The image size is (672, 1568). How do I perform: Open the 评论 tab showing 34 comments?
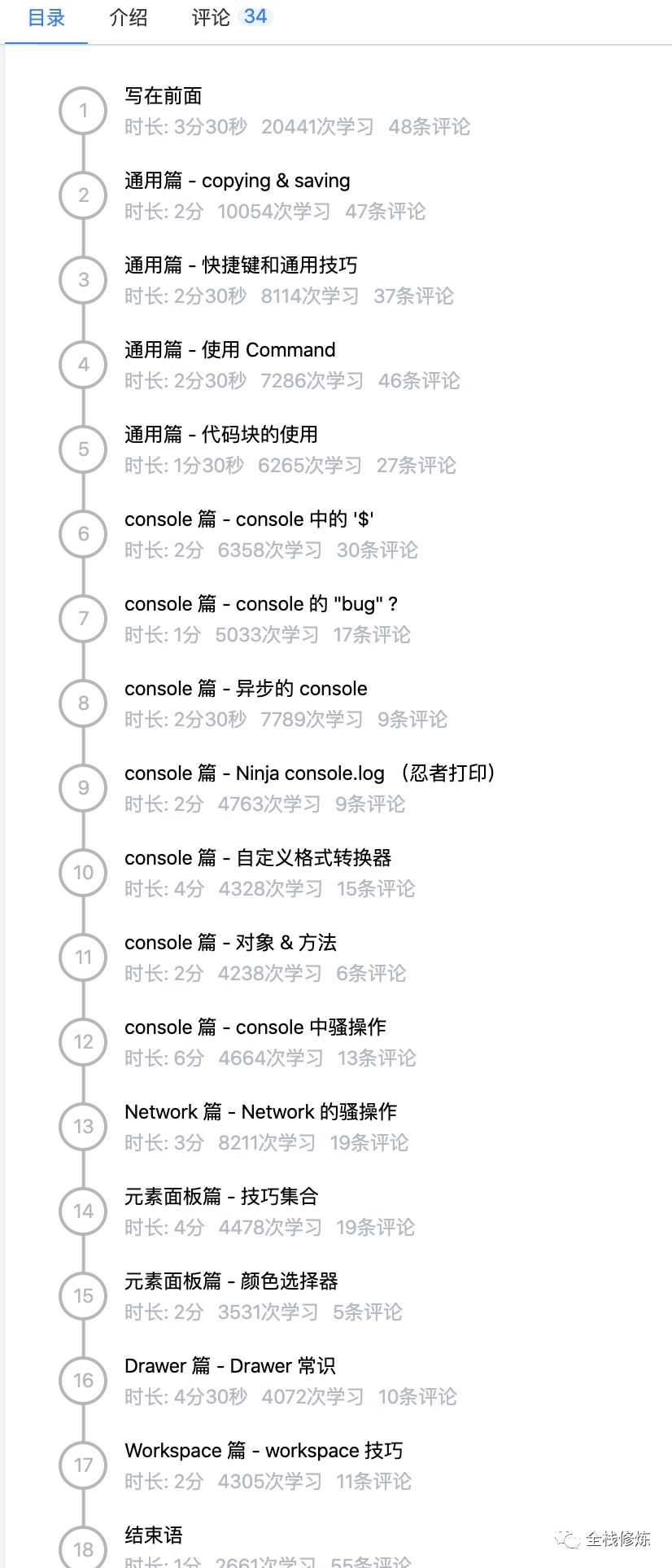coord(213,19)
